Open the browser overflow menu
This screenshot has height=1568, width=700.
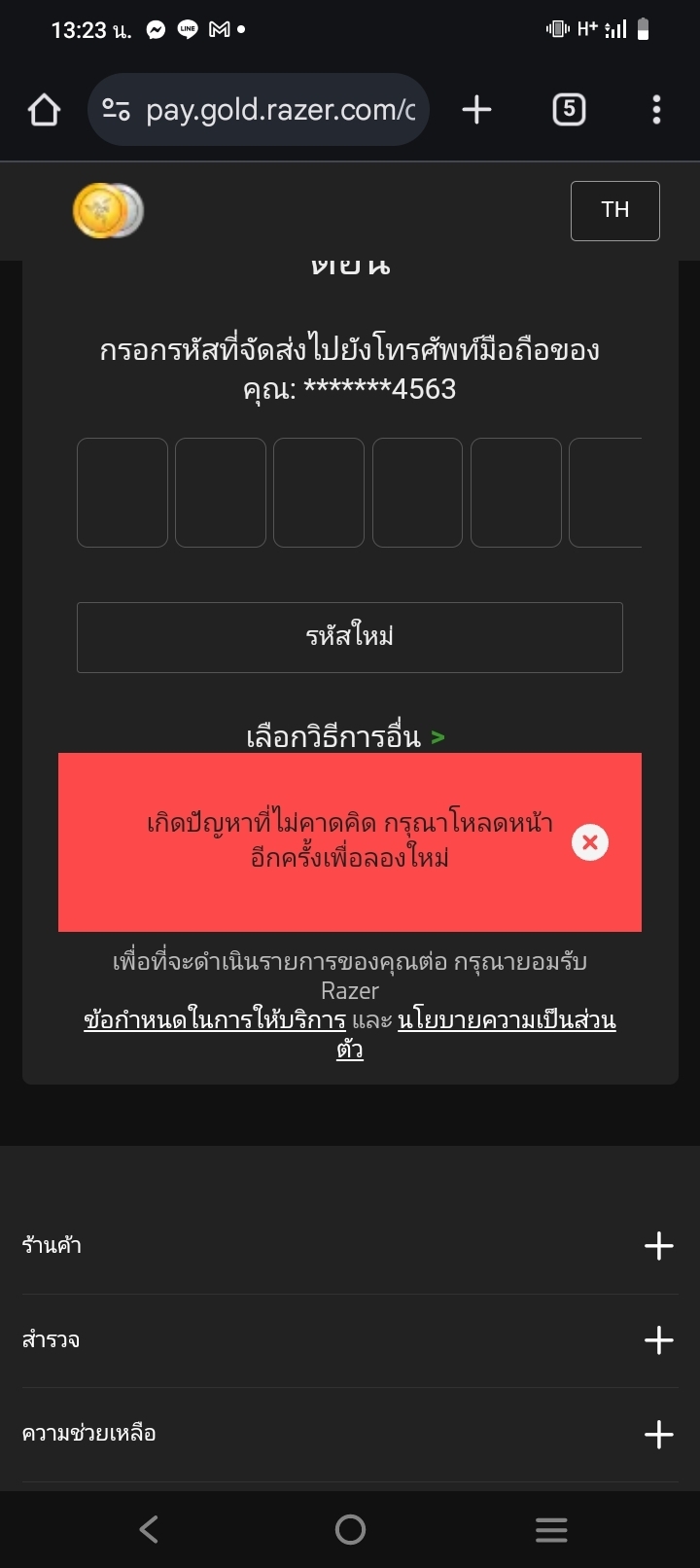(656, 110)
